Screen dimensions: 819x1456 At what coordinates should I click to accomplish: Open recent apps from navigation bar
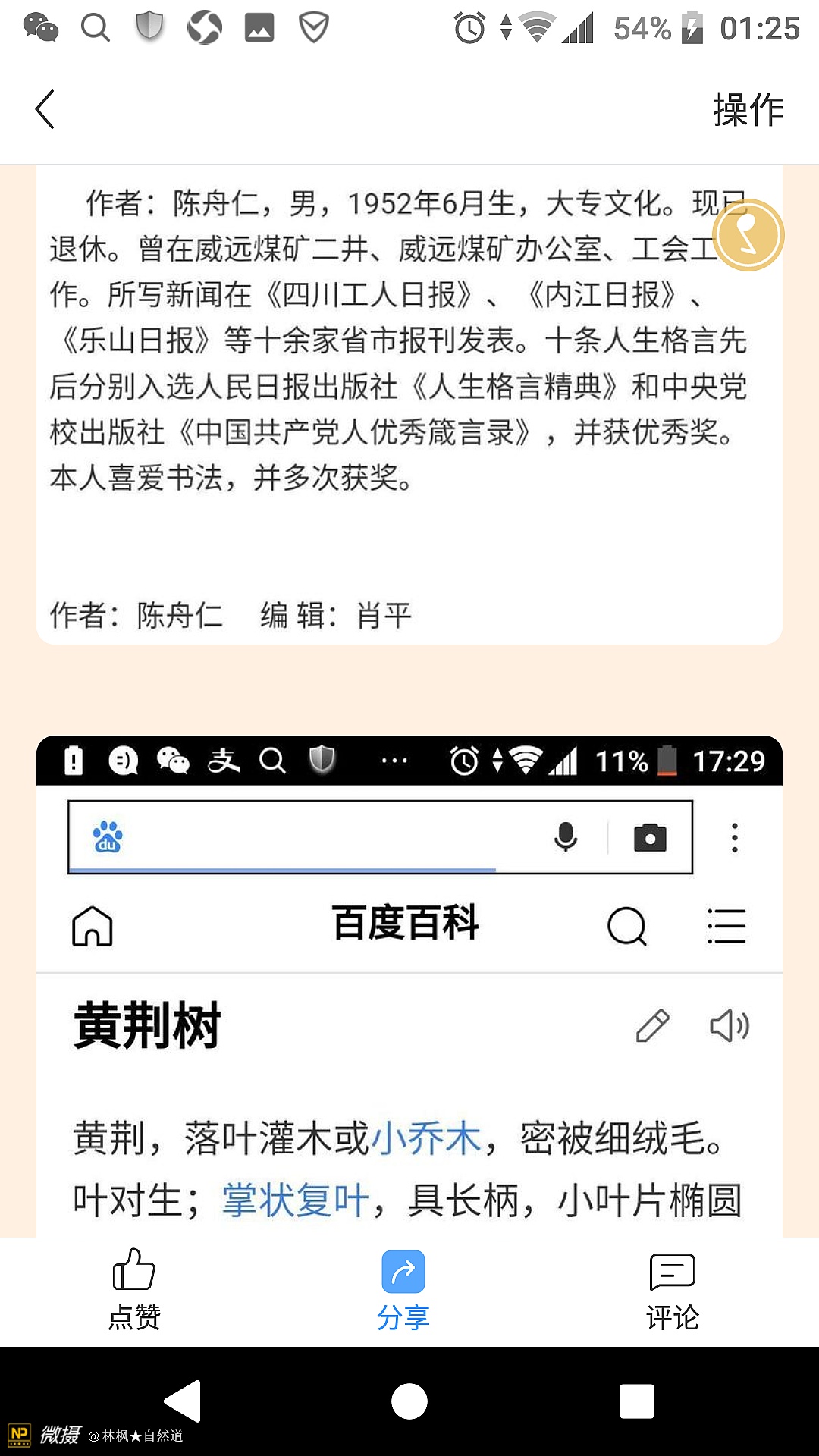coord(636,1401)
